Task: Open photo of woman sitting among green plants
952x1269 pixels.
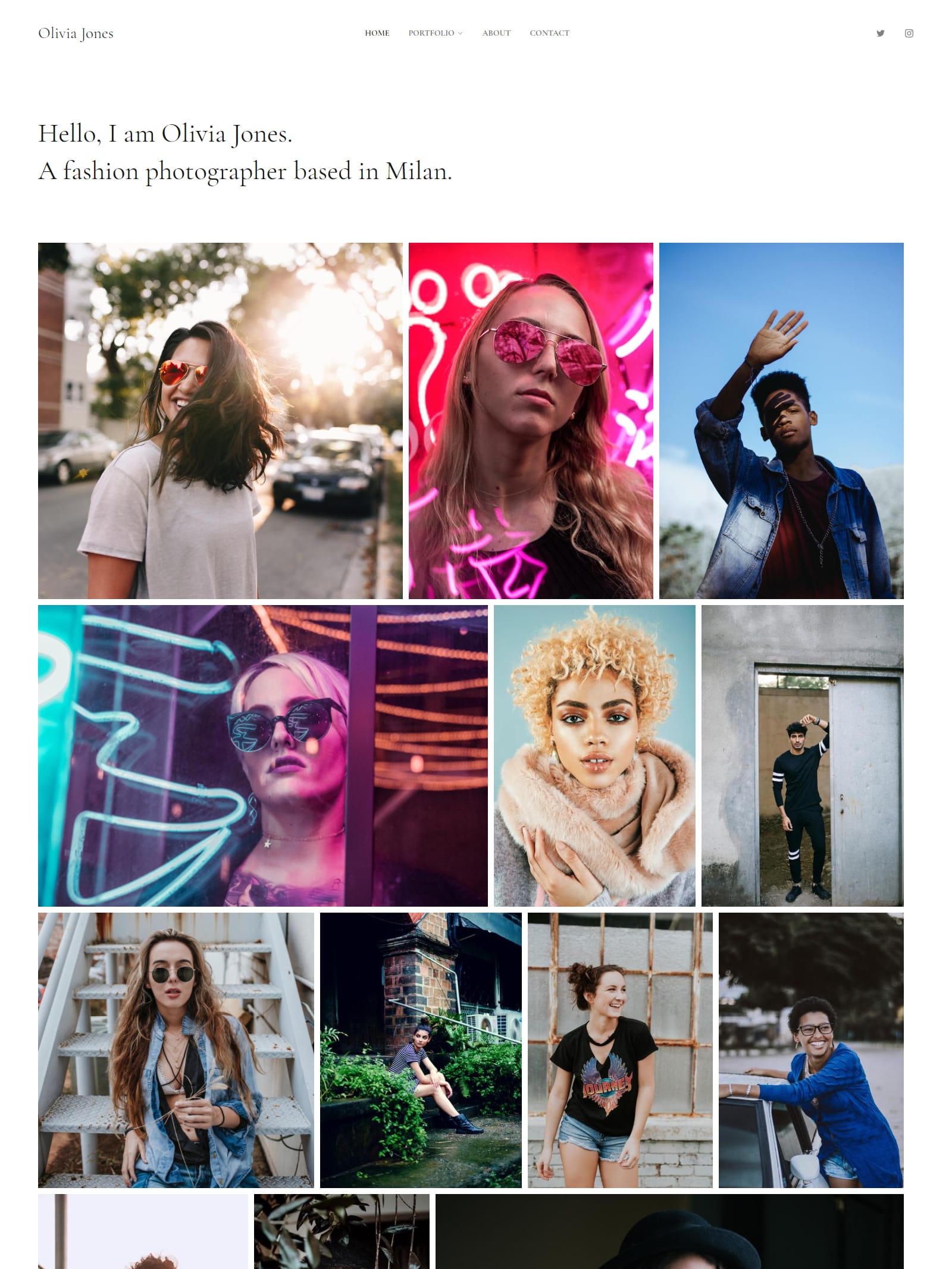Action: (x=420, y=1050)
